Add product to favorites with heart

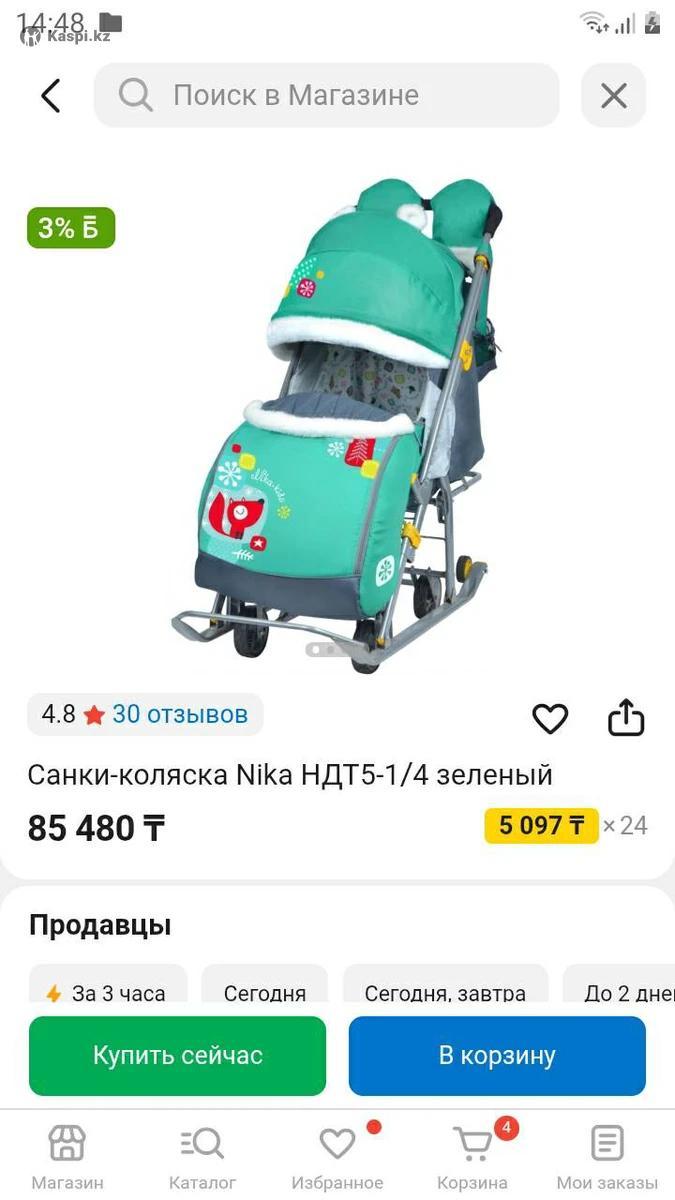click(x=549, y=718)
